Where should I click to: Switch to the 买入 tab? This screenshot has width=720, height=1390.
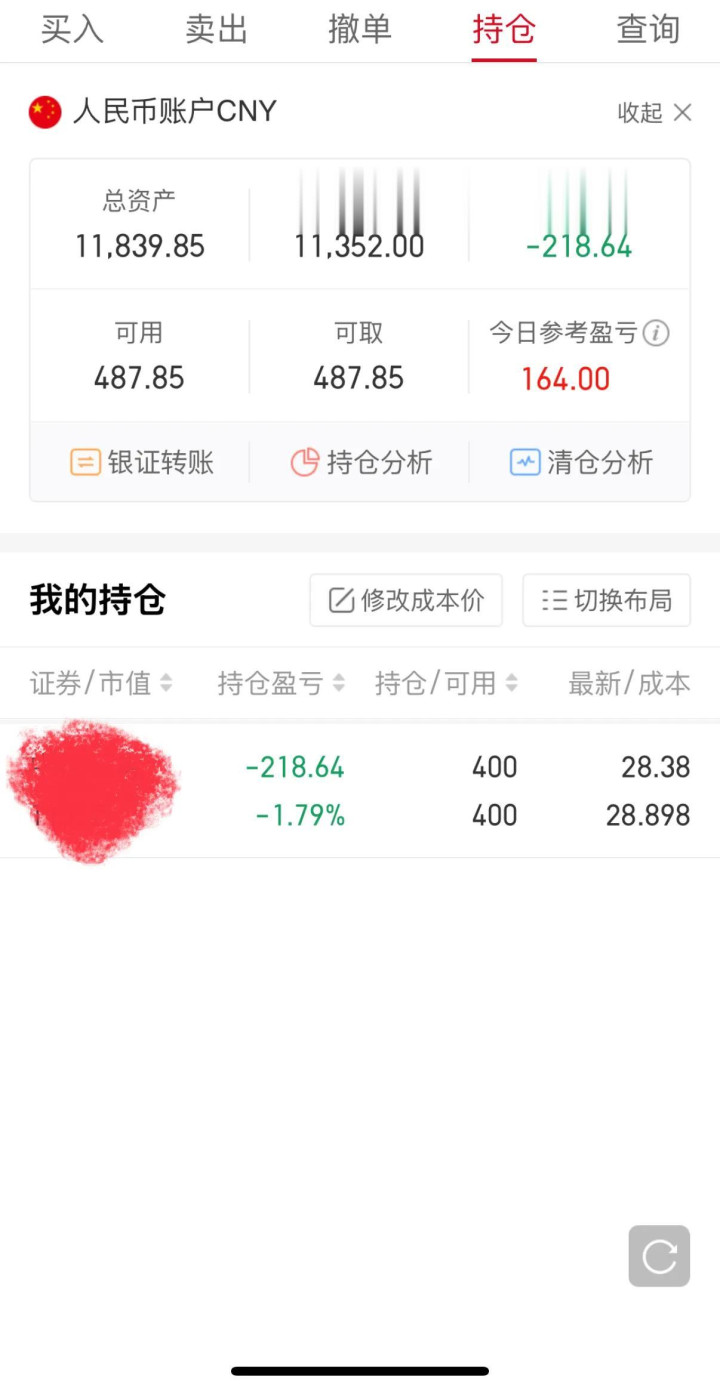(x=72, y=30)
